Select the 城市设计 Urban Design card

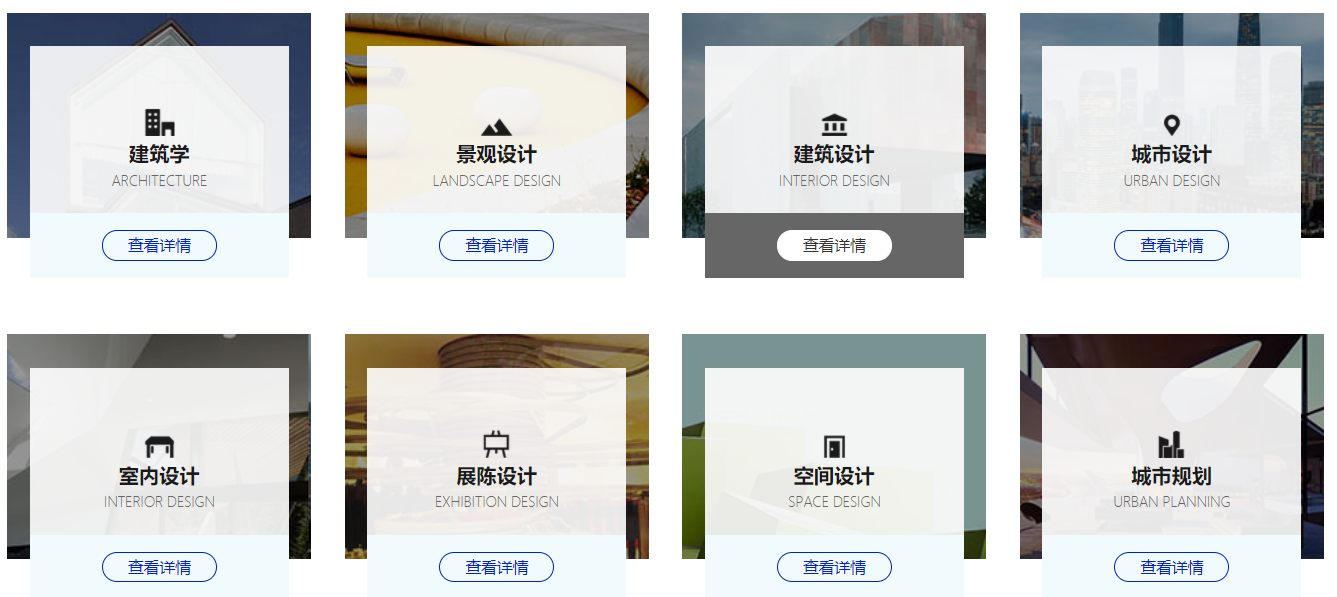point(1171,154)
